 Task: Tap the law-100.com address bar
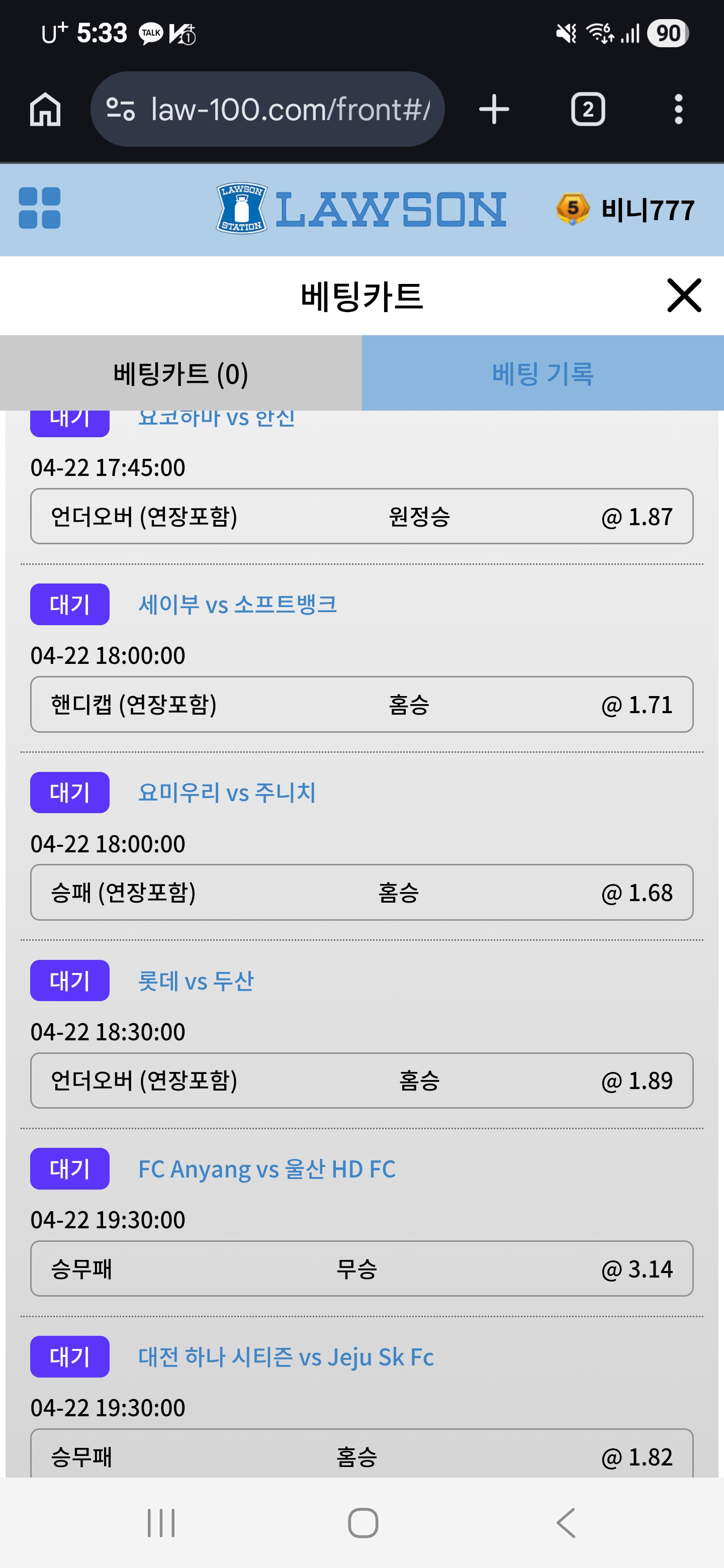268,110
